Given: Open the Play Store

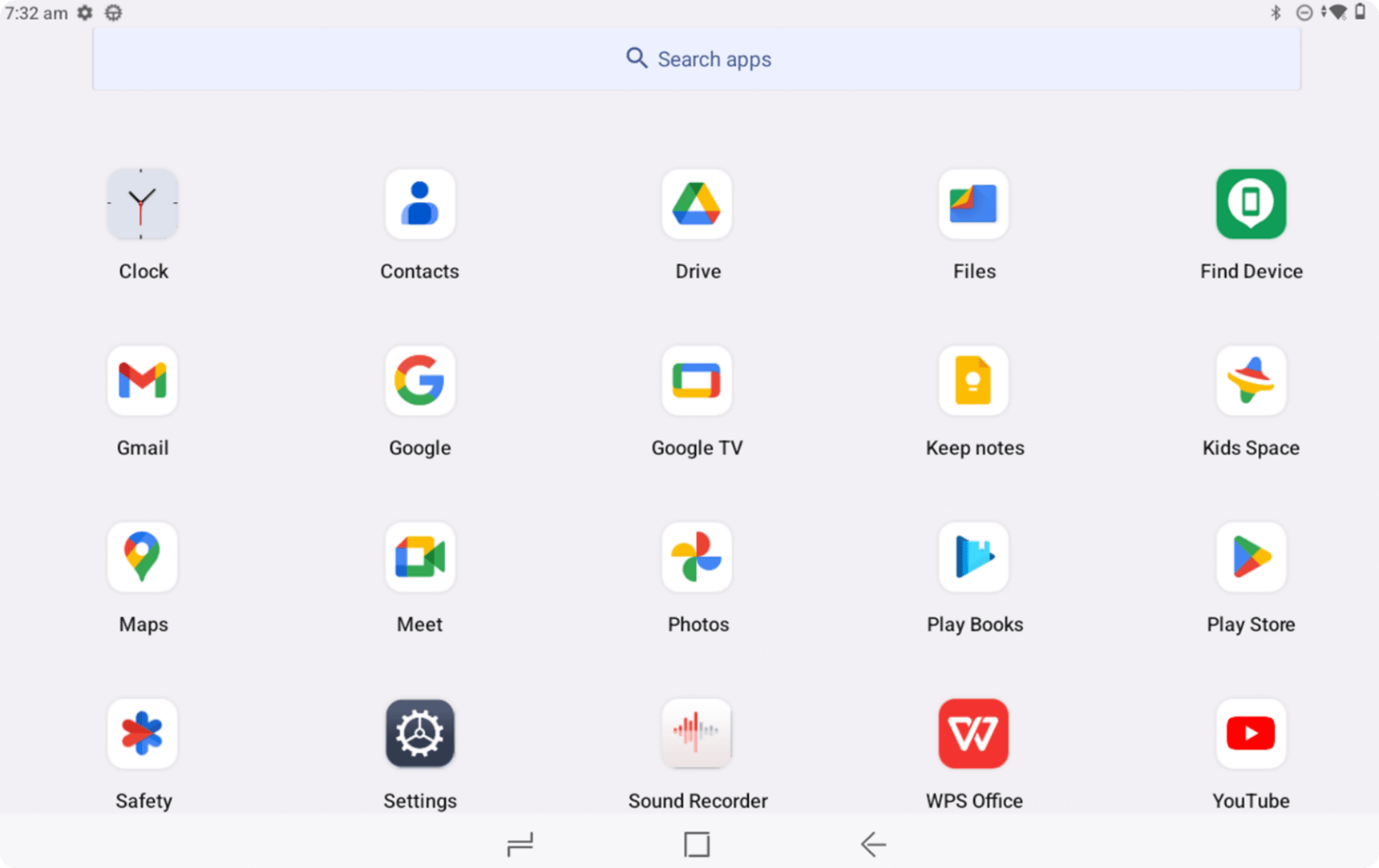Looking at the screenshot, I should 1251,557.
